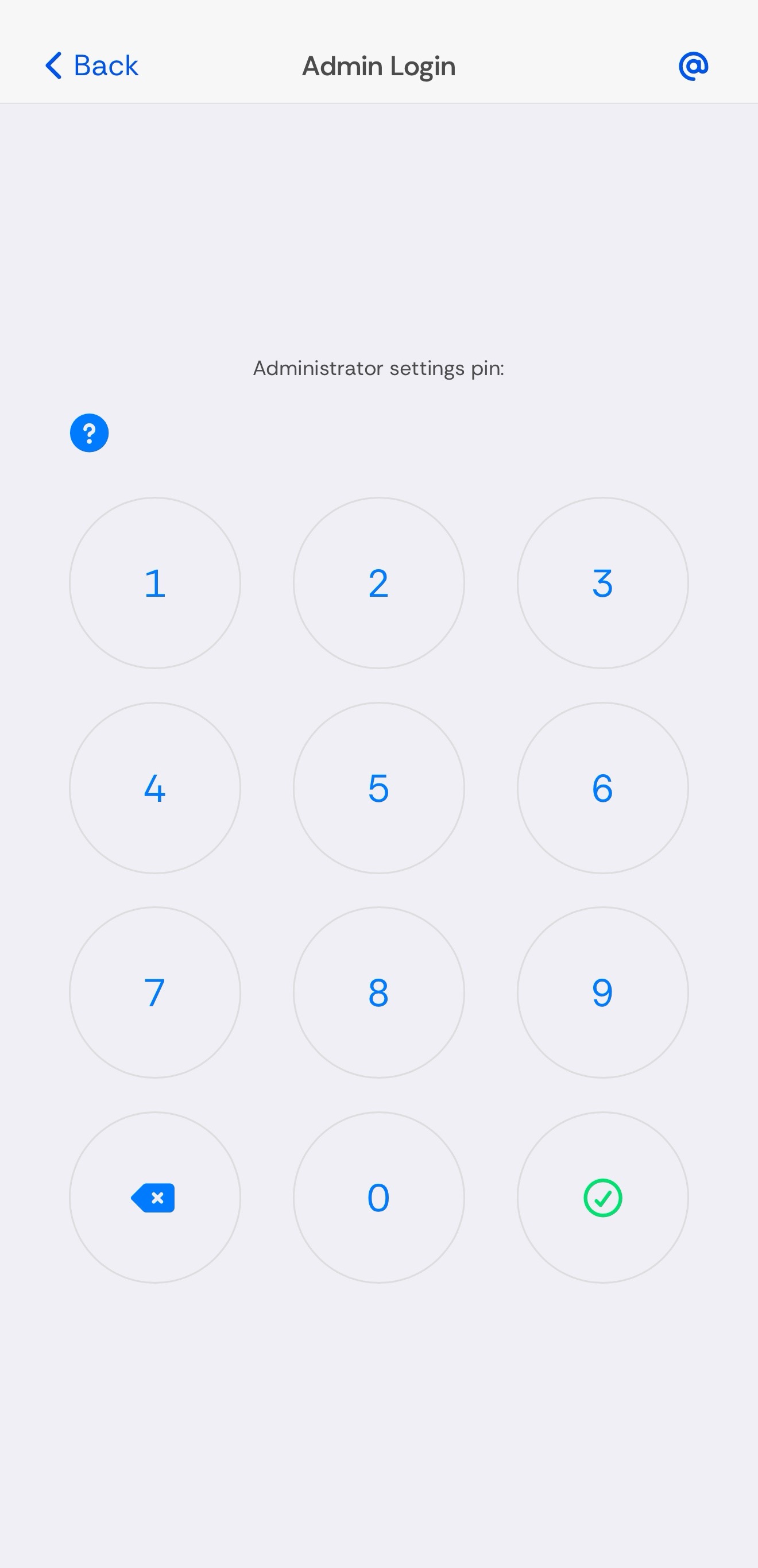Enter digit 2 on keypad
758x1568 pixels.
click(379, 583)
